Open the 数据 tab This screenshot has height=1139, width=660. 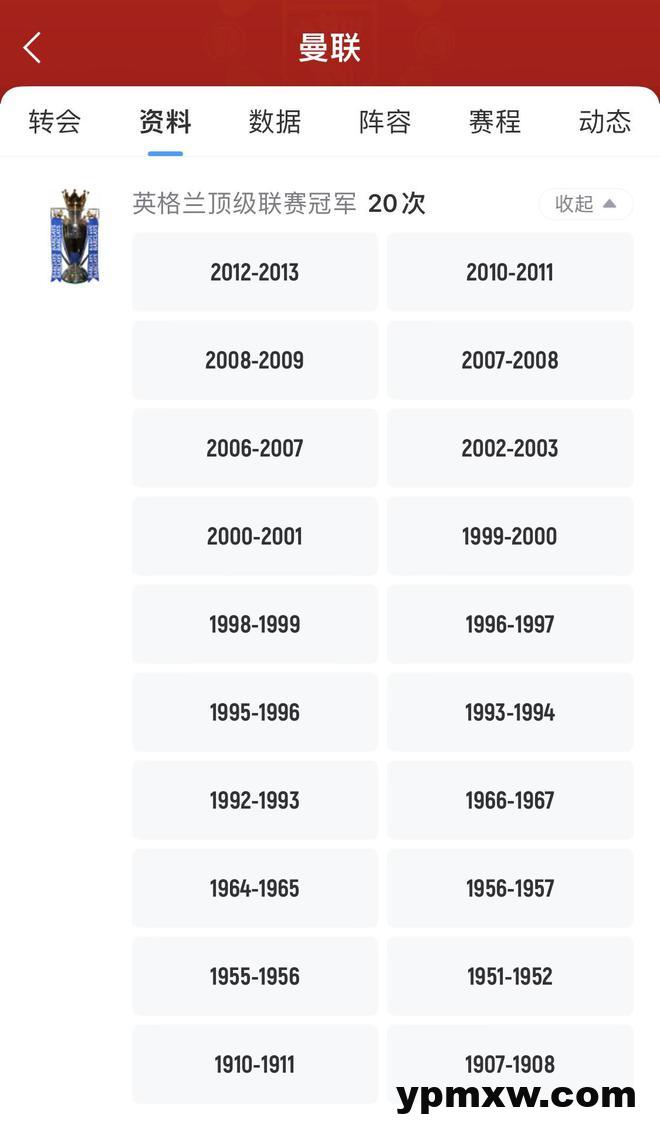tap(274, 121)
